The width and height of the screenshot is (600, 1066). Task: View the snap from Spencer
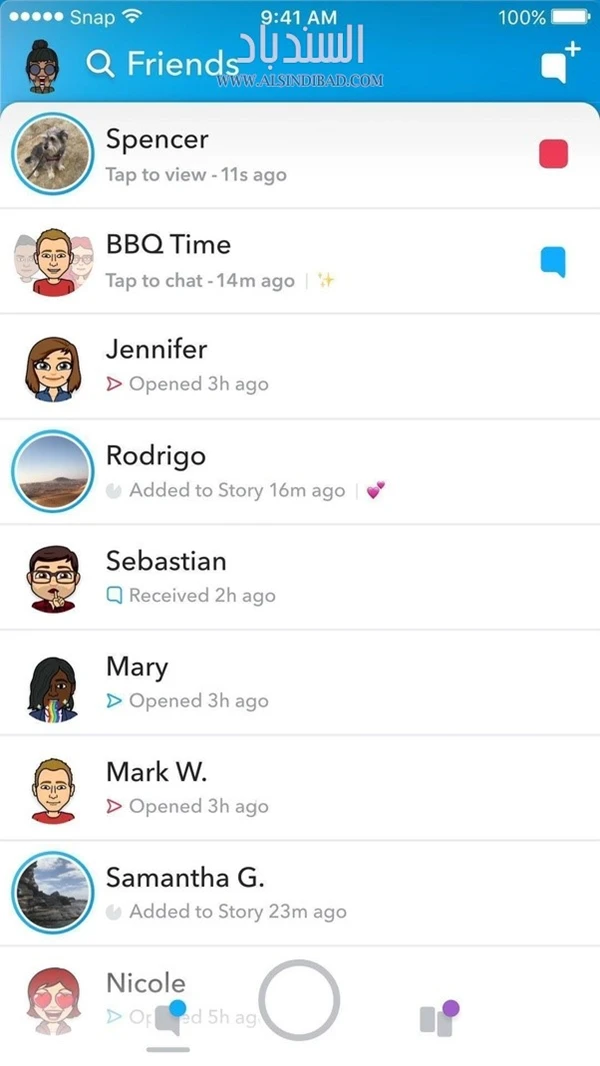[x=300, y=155]
